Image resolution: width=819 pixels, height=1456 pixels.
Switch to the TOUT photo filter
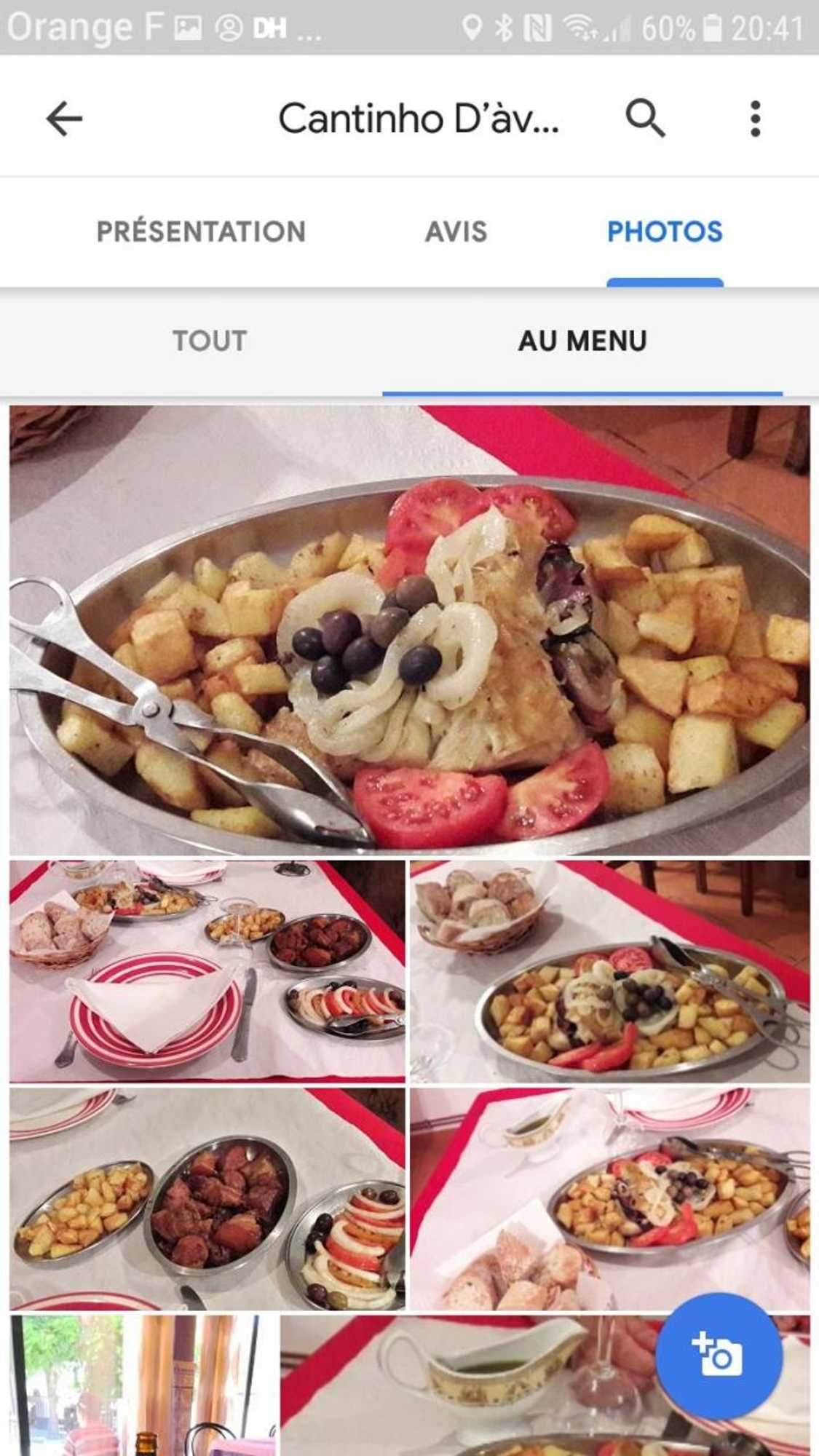tap(209, 340)
